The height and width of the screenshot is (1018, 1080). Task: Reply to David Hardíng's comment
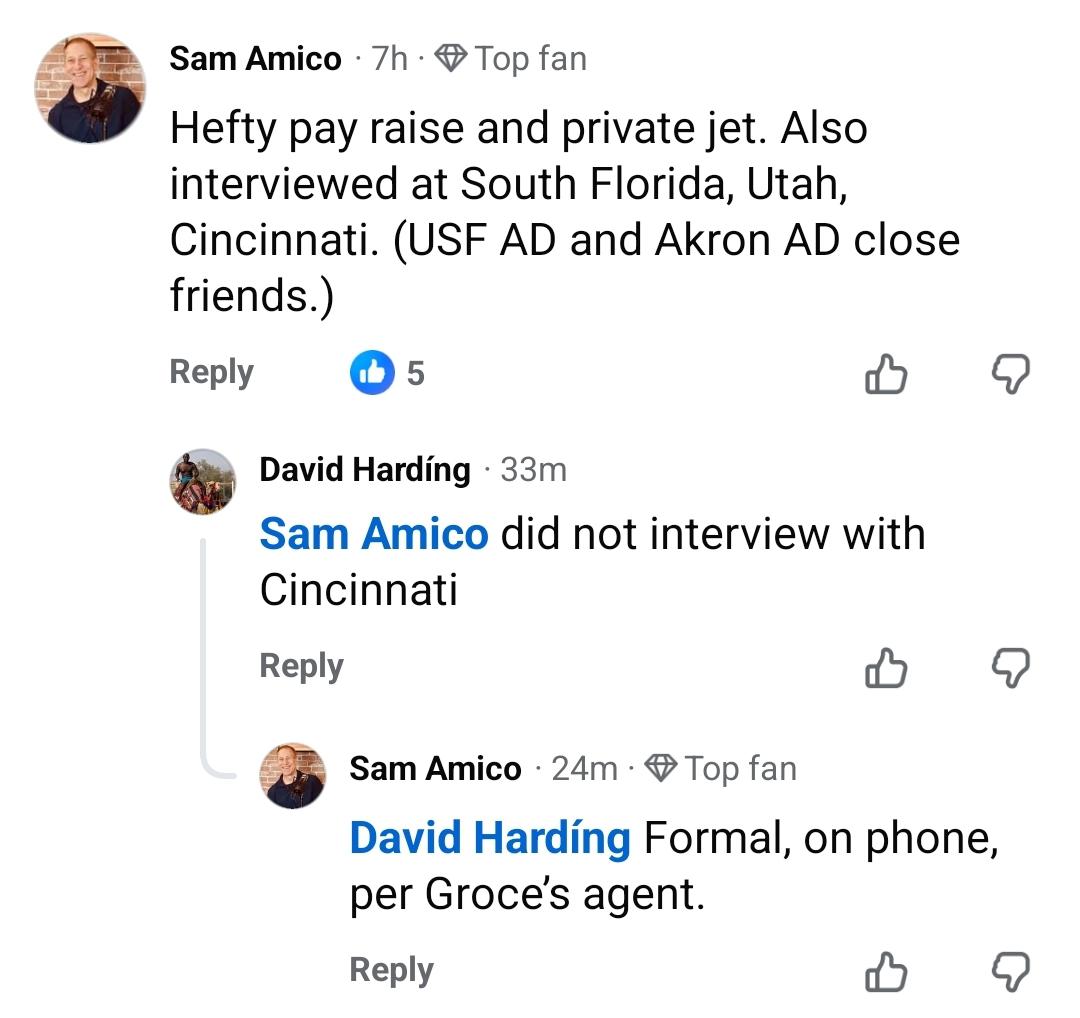pos(301,666)
